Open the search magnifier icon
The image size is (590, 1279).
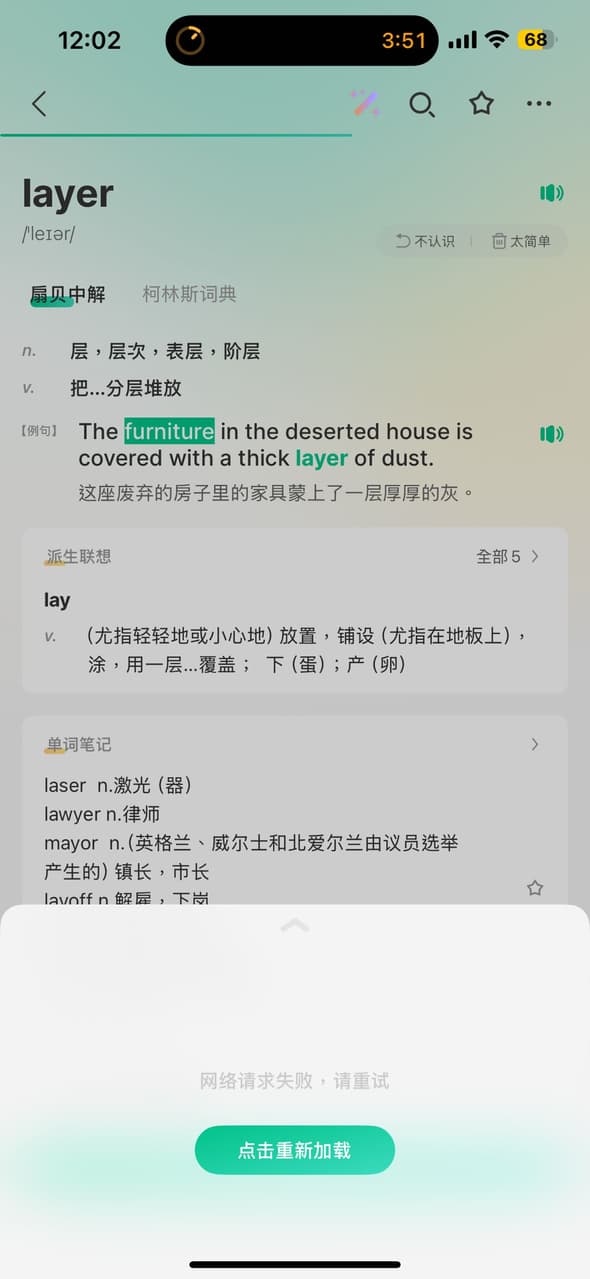[x=422, y=104]
